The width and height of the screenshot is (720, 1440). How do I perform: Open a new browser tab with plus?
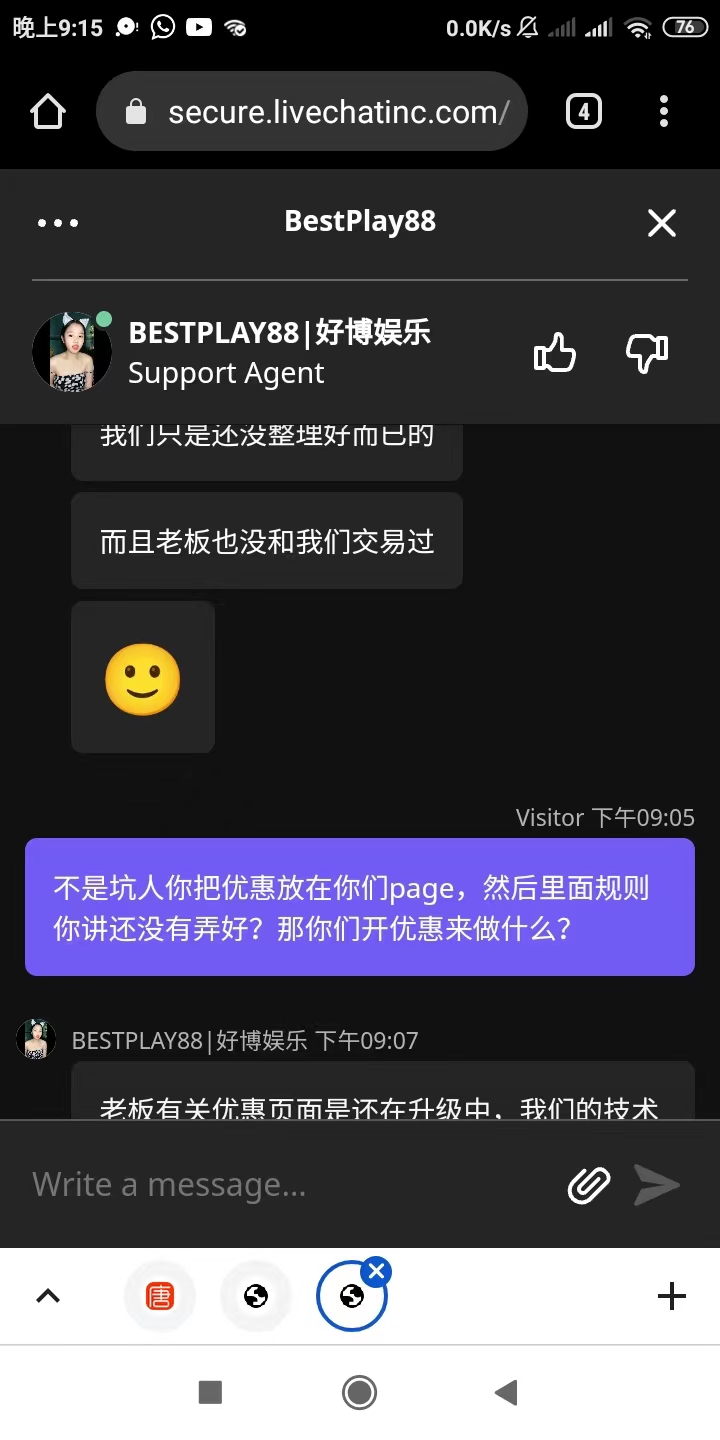(672, 1297)
